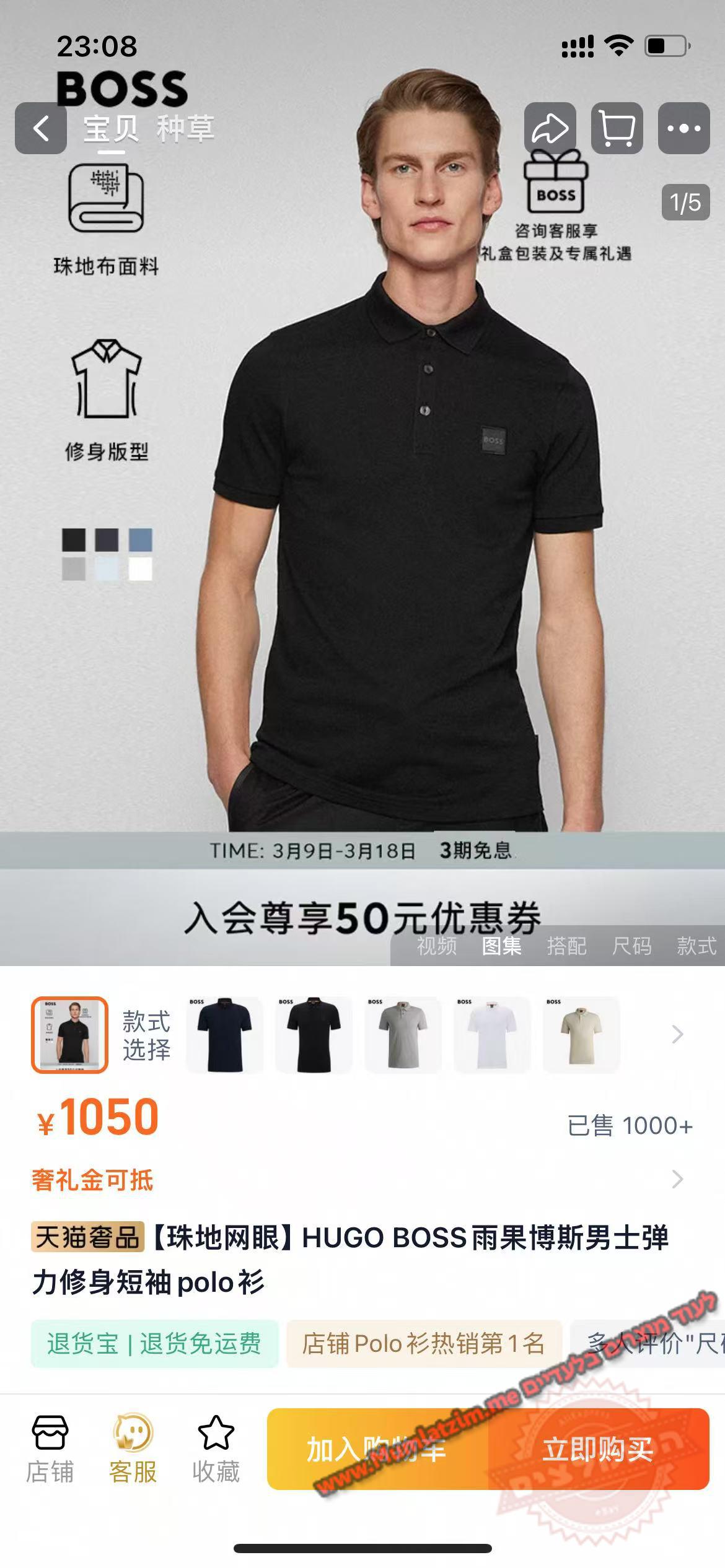Contact customer service via 客服
This screenshot has width=725, height=1568.
(133, 1450)
